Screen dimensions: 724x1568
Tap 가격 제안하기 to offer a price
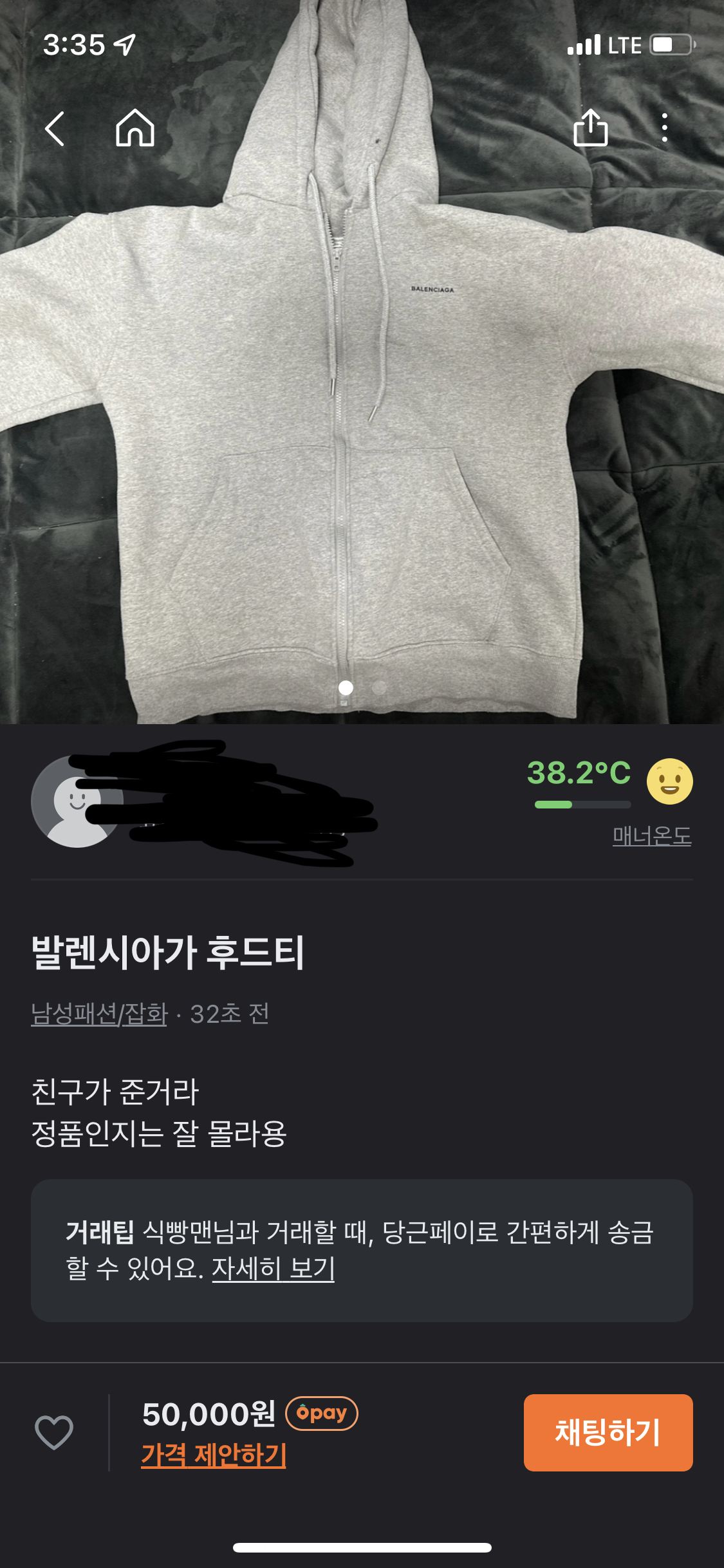point(213,1455)
